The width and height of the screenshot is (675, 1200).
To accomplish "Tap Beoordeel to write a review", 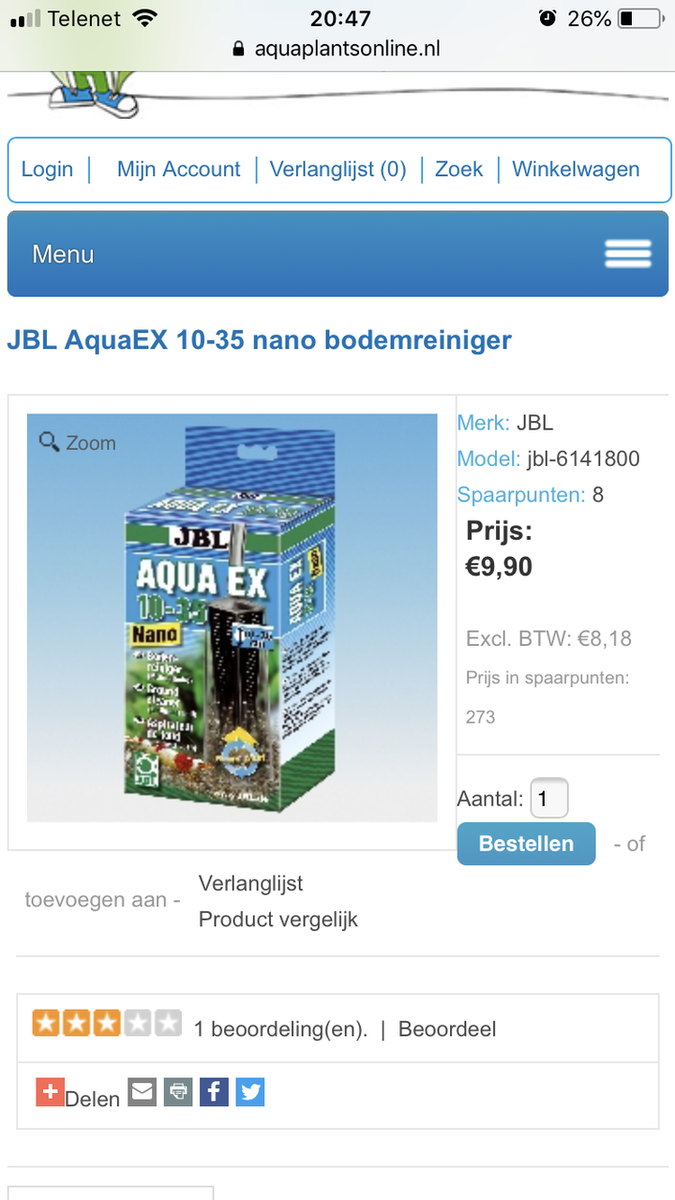I will coord(447,1029).
